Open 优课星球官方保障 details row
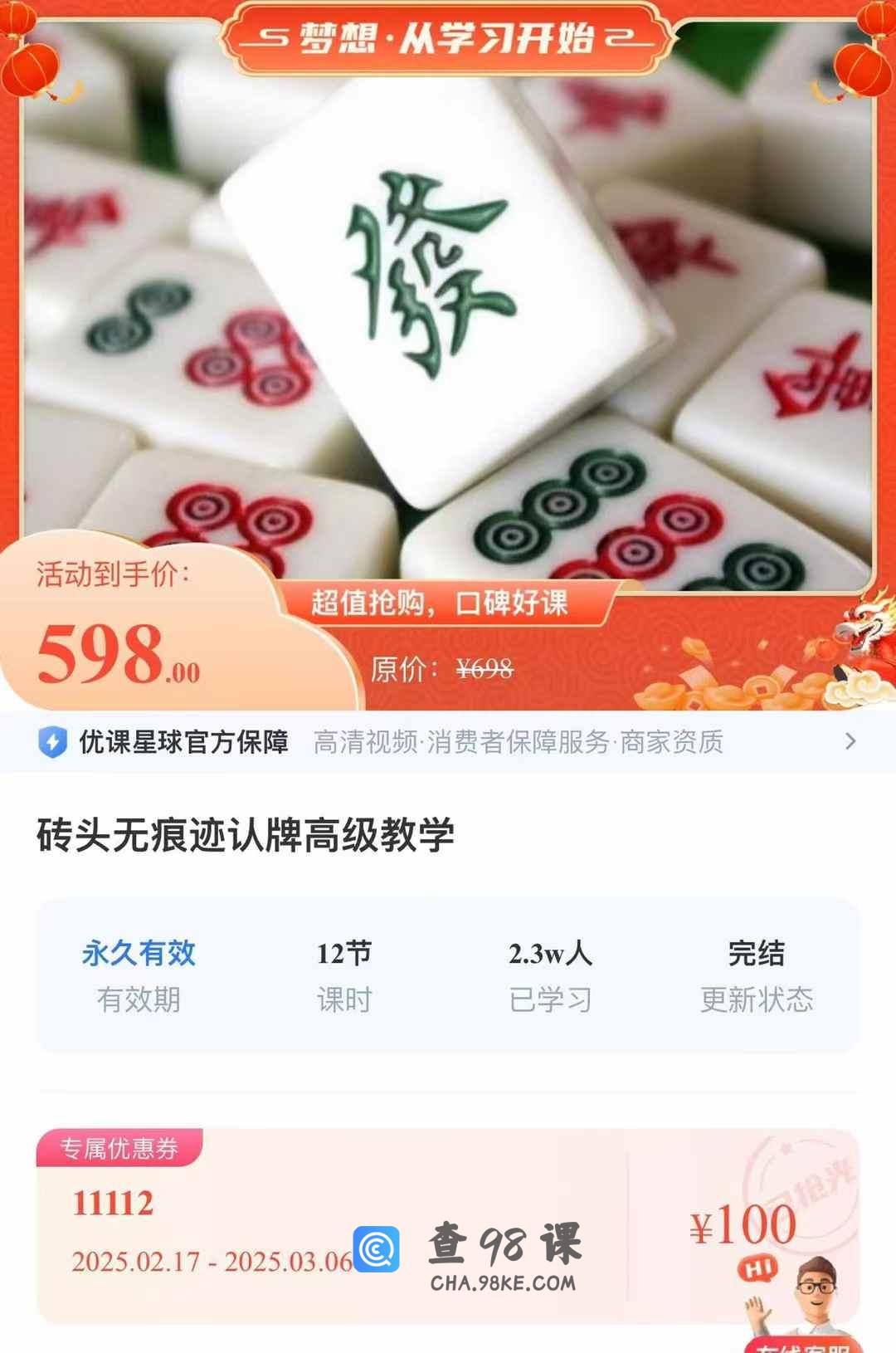 [x=448, y=741]
